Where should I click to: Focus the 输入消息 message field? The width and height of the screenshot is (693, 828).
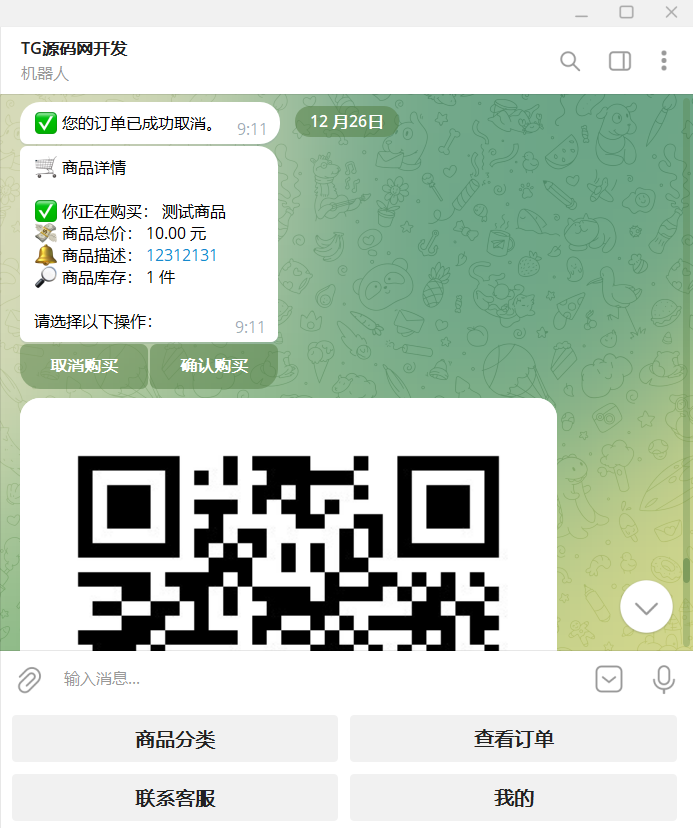tap(300, 679)
